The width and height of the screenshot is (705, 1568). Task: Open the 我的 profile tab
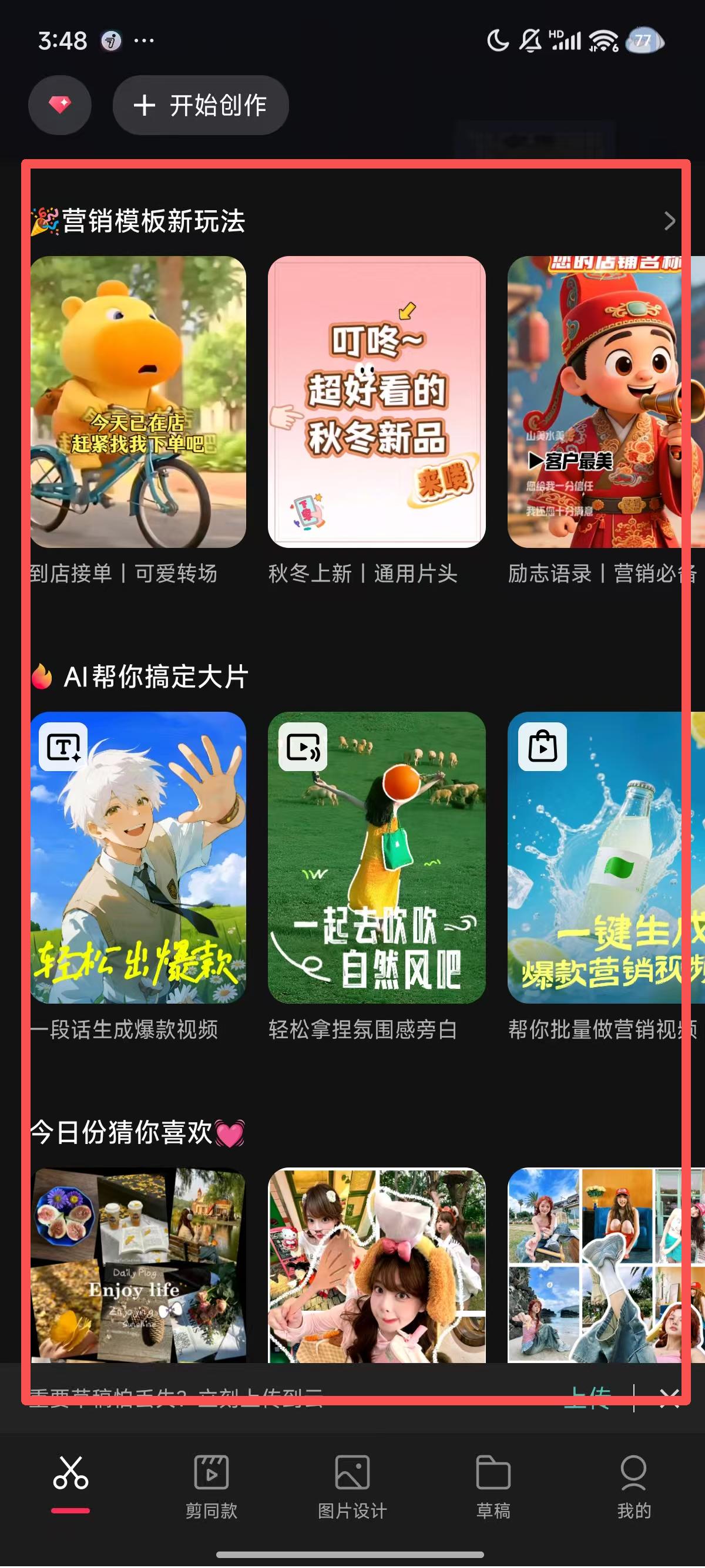click(x=634, y=1485)
